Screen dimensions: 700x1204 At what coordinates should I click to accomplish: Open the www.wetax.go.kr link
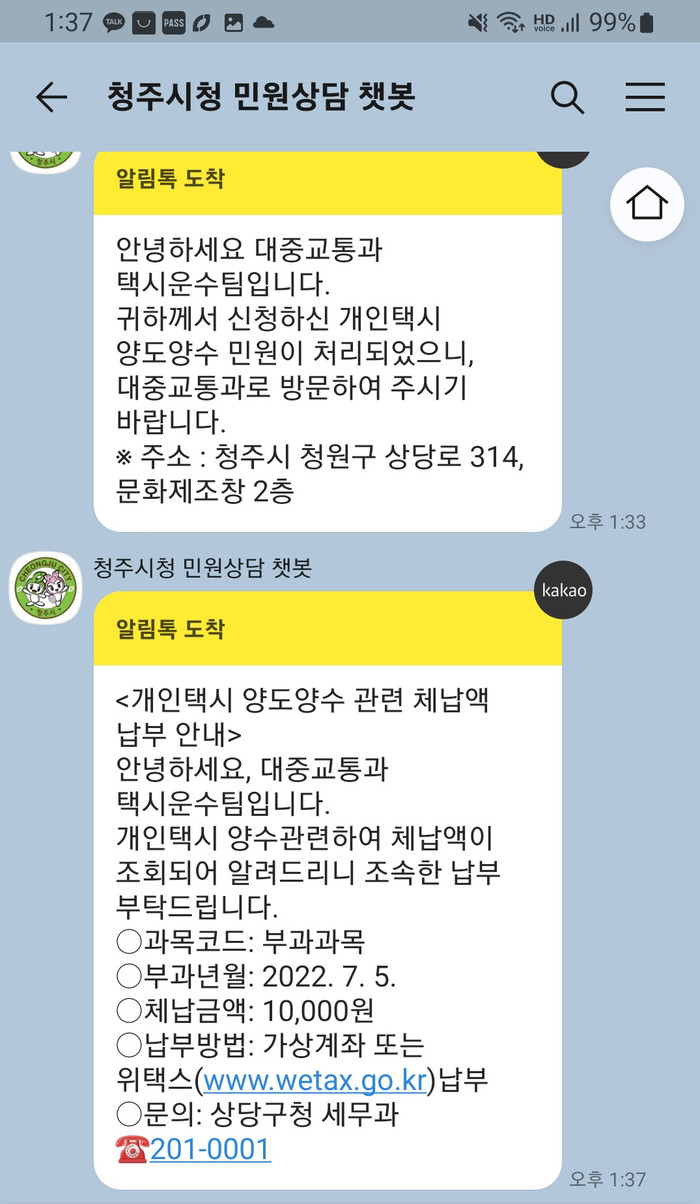pyautogui.click(x=317, y=1079)
